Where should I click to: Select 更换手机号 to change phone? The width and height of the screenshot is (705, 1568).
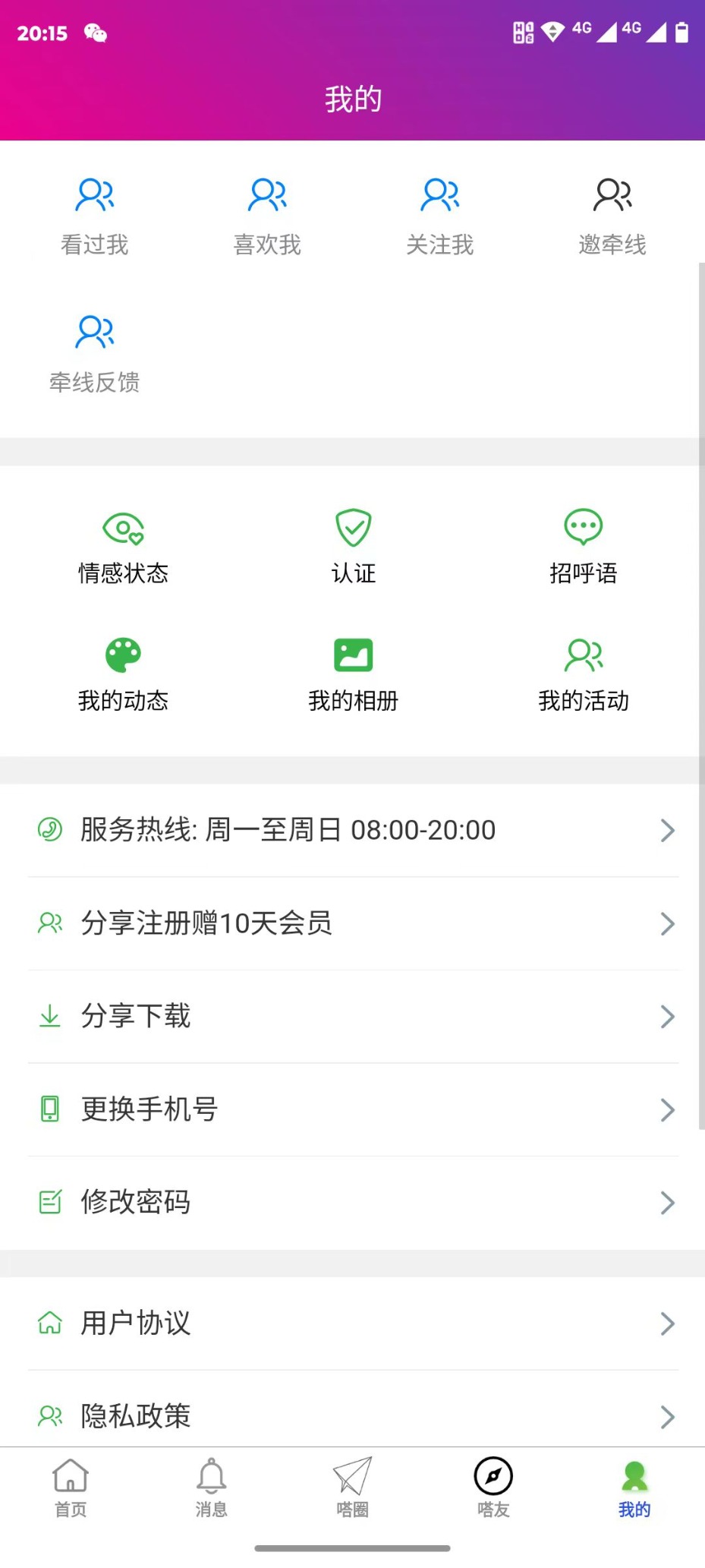(x=353, y=1109)
